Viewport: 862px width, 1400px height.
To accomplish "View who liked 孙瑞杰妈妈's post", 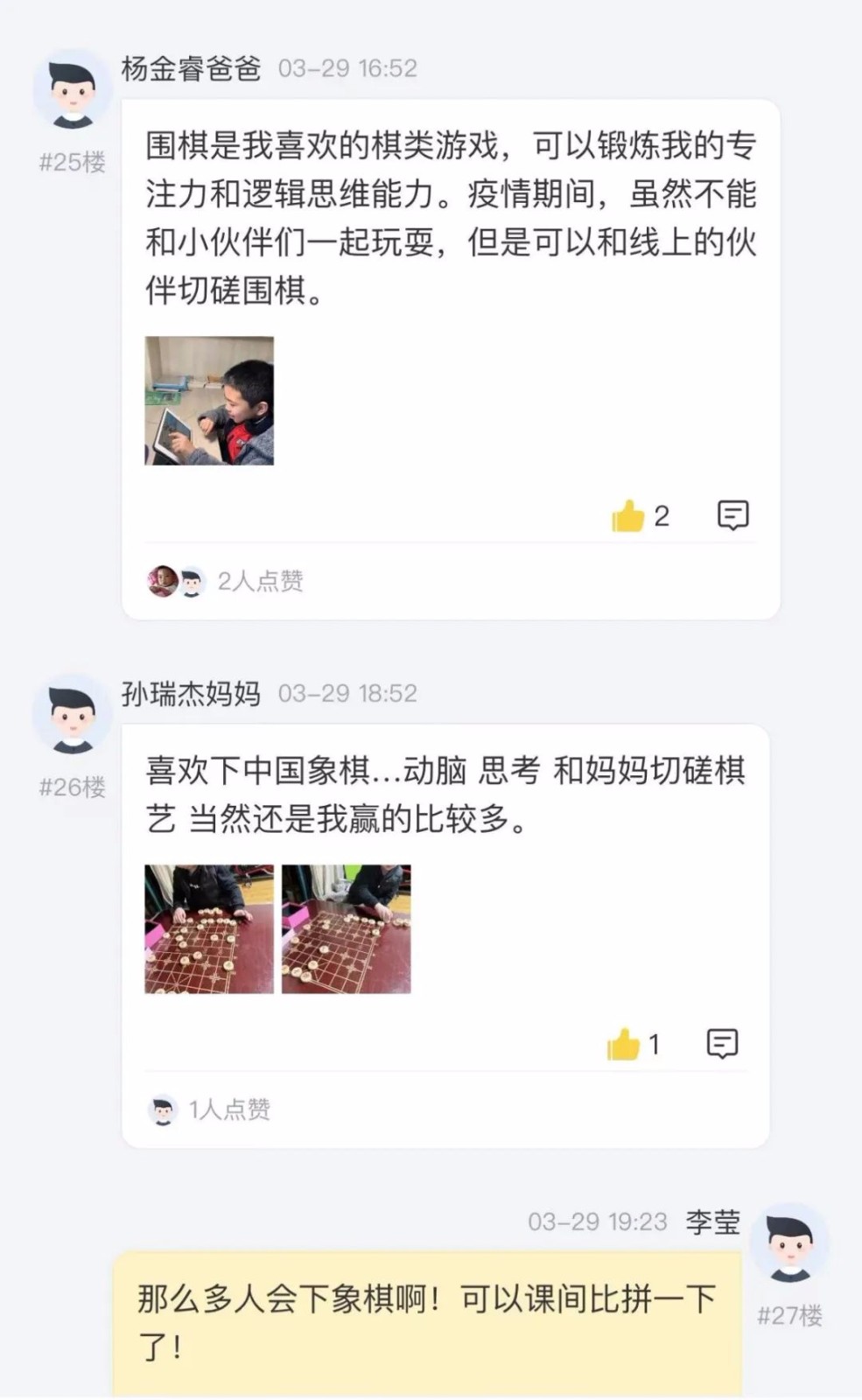I will pyautogui.click(x=208, y=1109).
